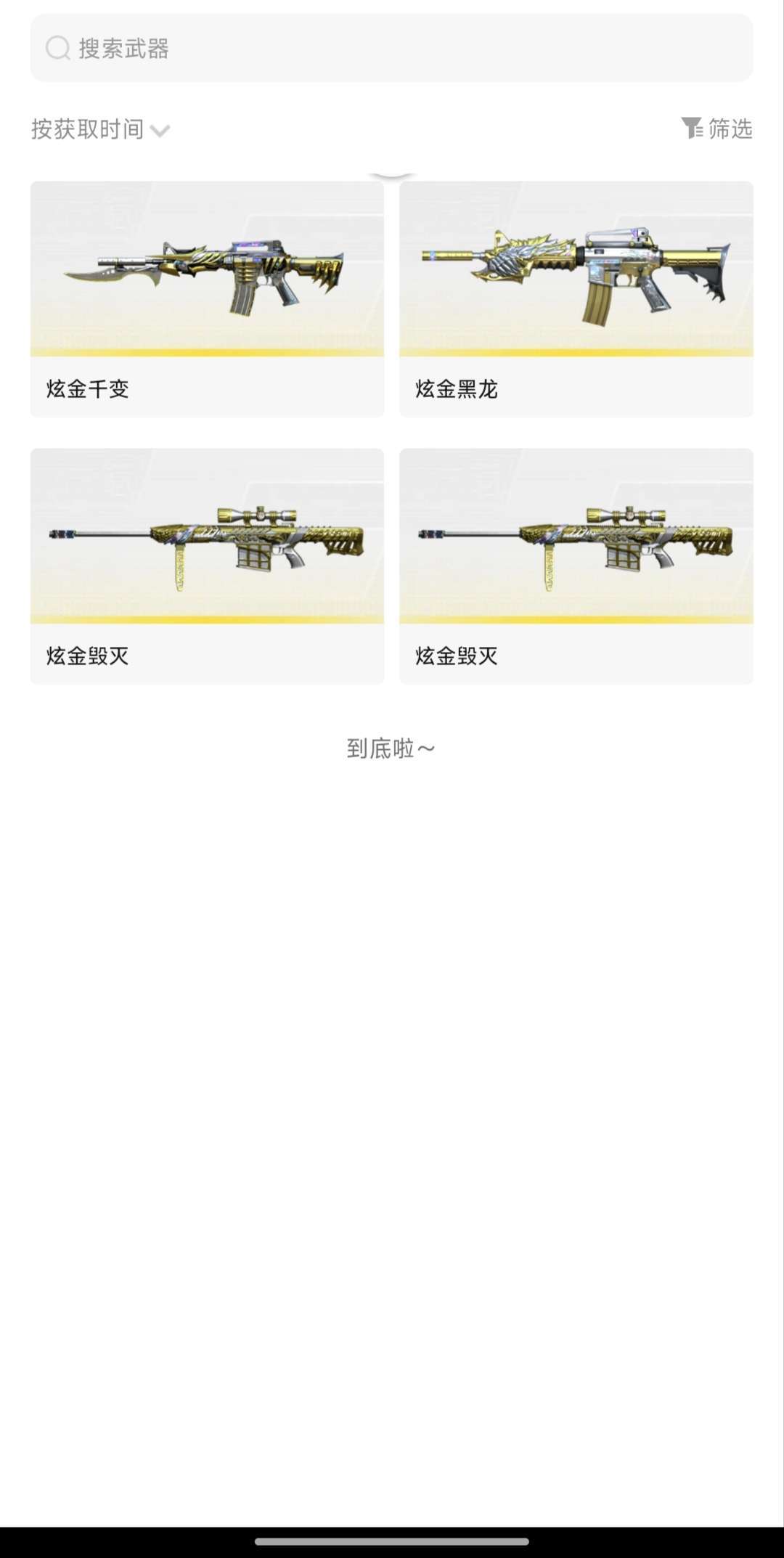784x1558 pixels.
Task: Collapse the list using the top arrow notch
Action: [x=392, y=174]
